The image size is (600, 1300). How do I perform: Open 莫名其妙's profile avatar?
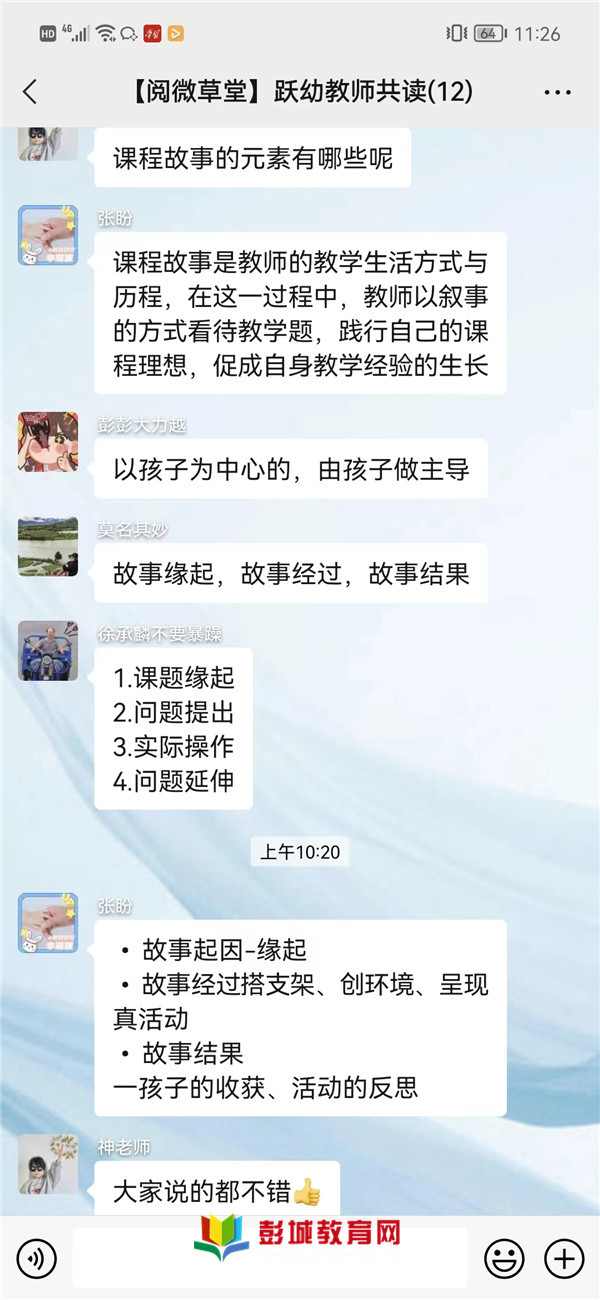(47, 546)
